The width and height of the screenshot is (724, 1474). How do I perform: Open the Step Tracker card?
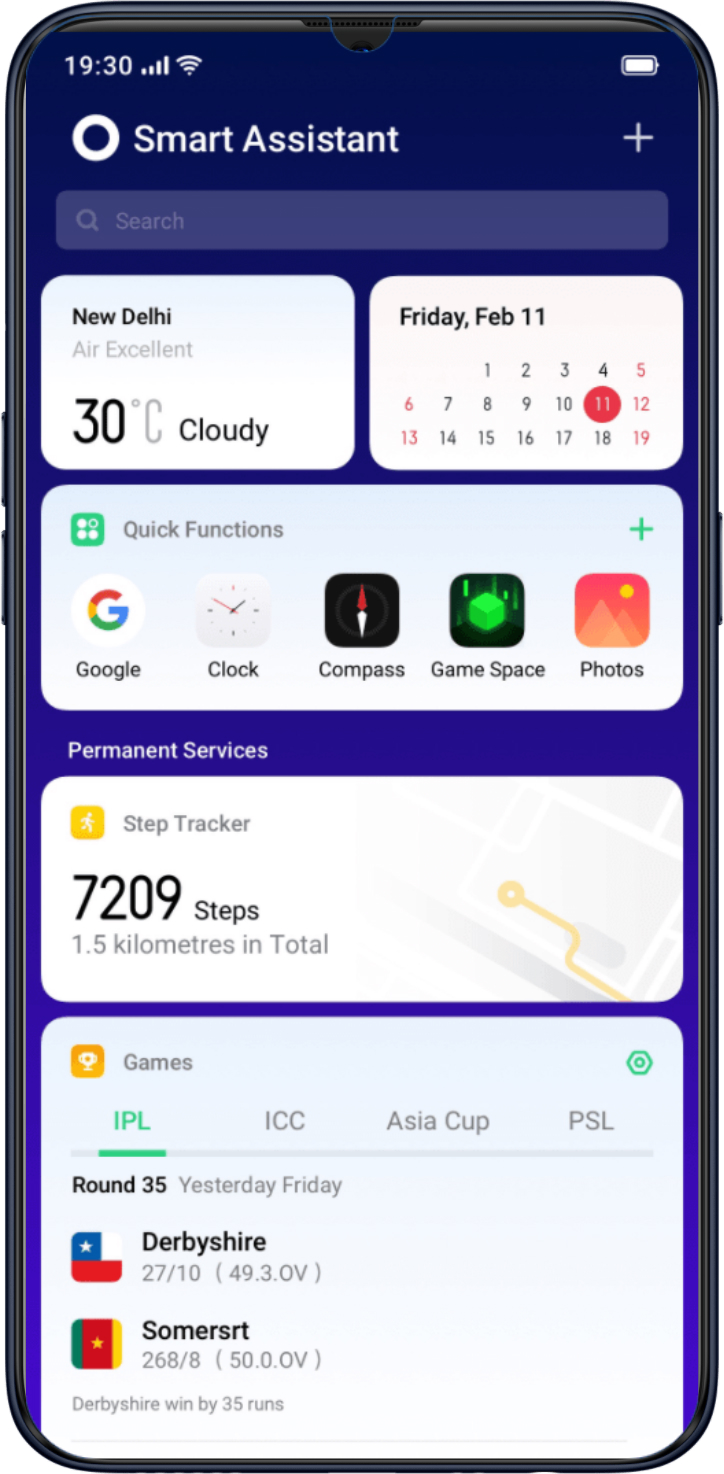pos(362,889)
